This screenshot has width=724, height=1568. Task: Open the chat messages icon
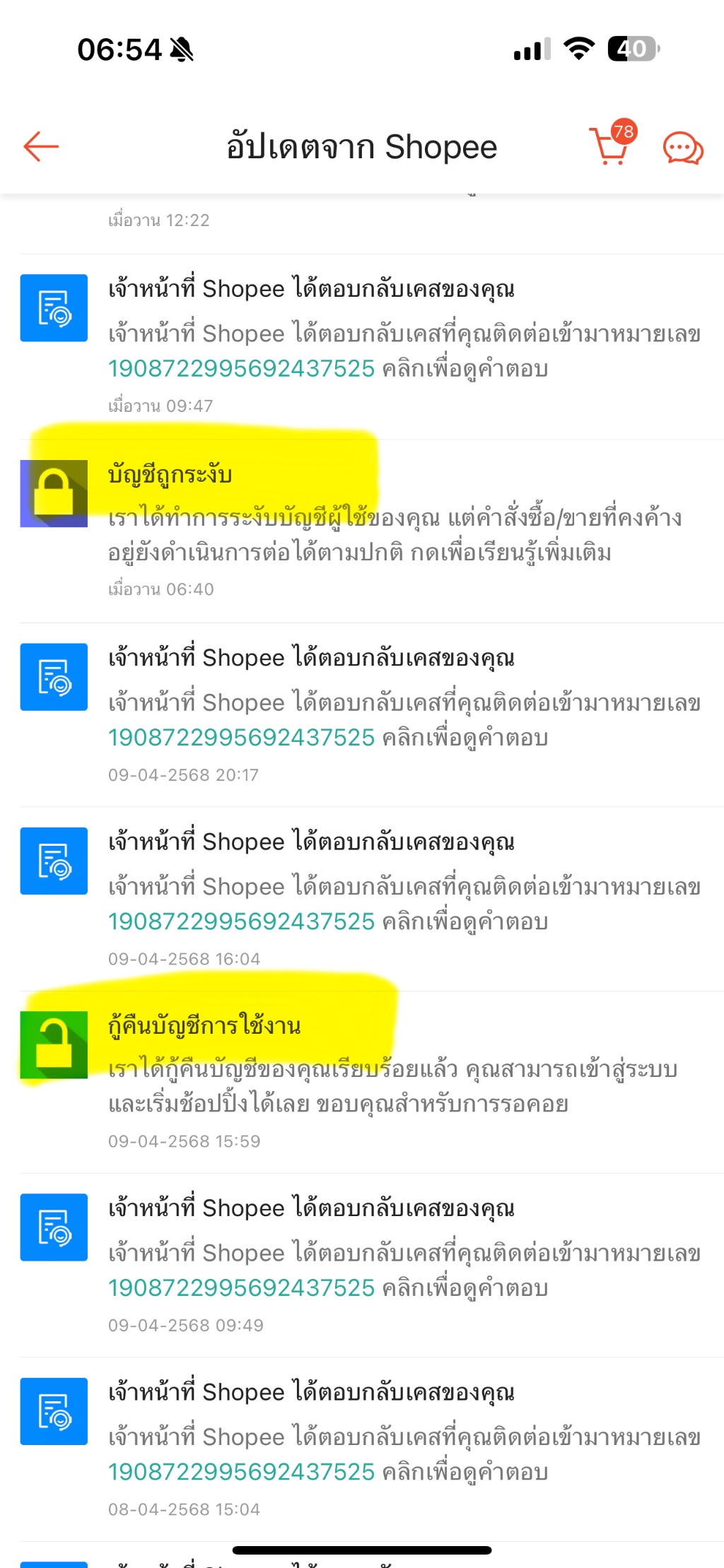coord(683,148)
